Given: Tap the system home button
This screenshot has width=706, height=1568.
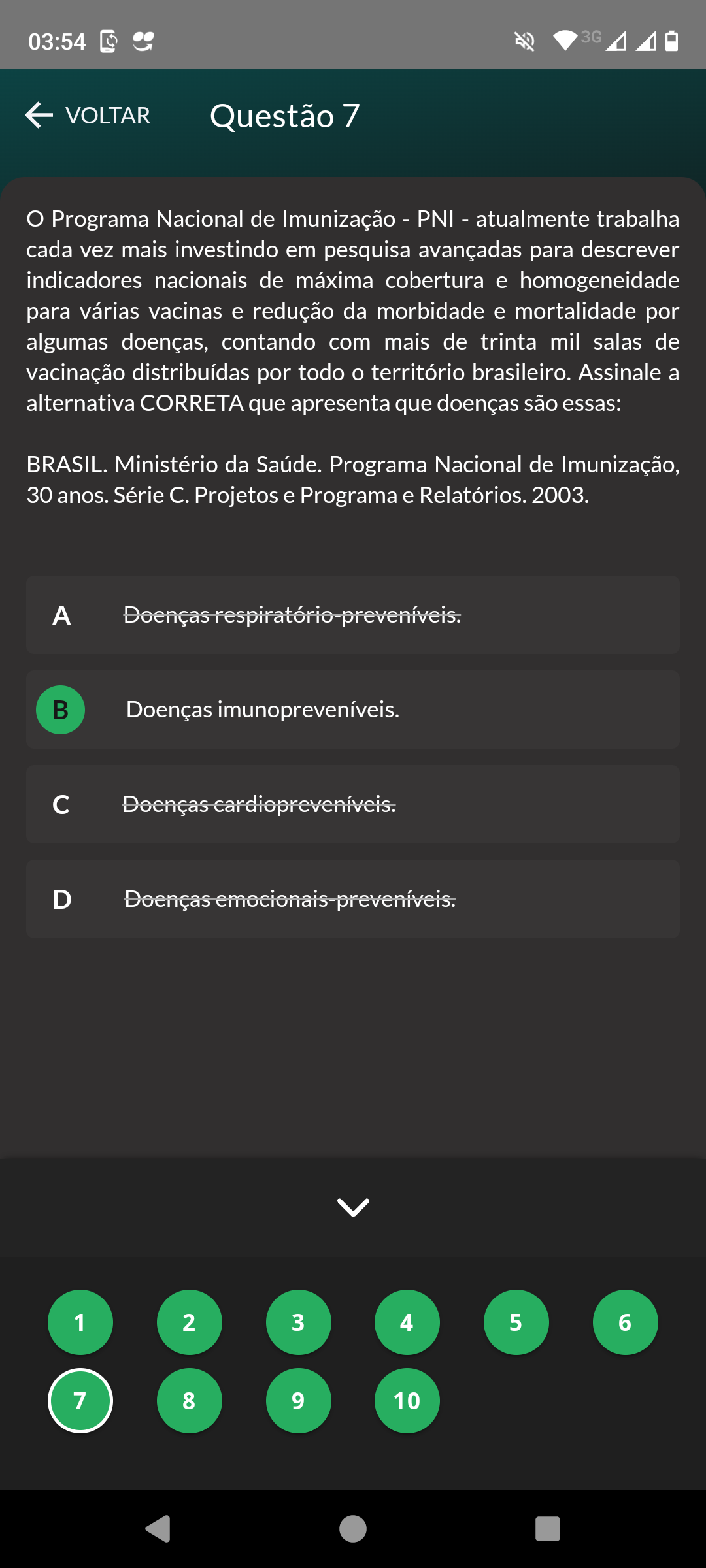Looking at the screenshot, I should 353,1529.
